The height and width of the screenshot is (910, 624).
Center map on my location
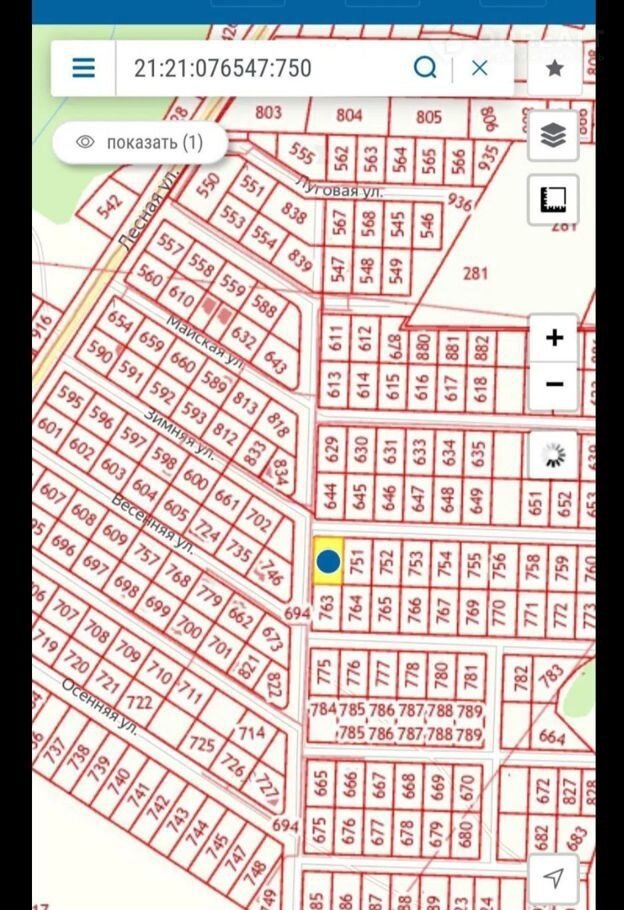[x=553, y=878]
